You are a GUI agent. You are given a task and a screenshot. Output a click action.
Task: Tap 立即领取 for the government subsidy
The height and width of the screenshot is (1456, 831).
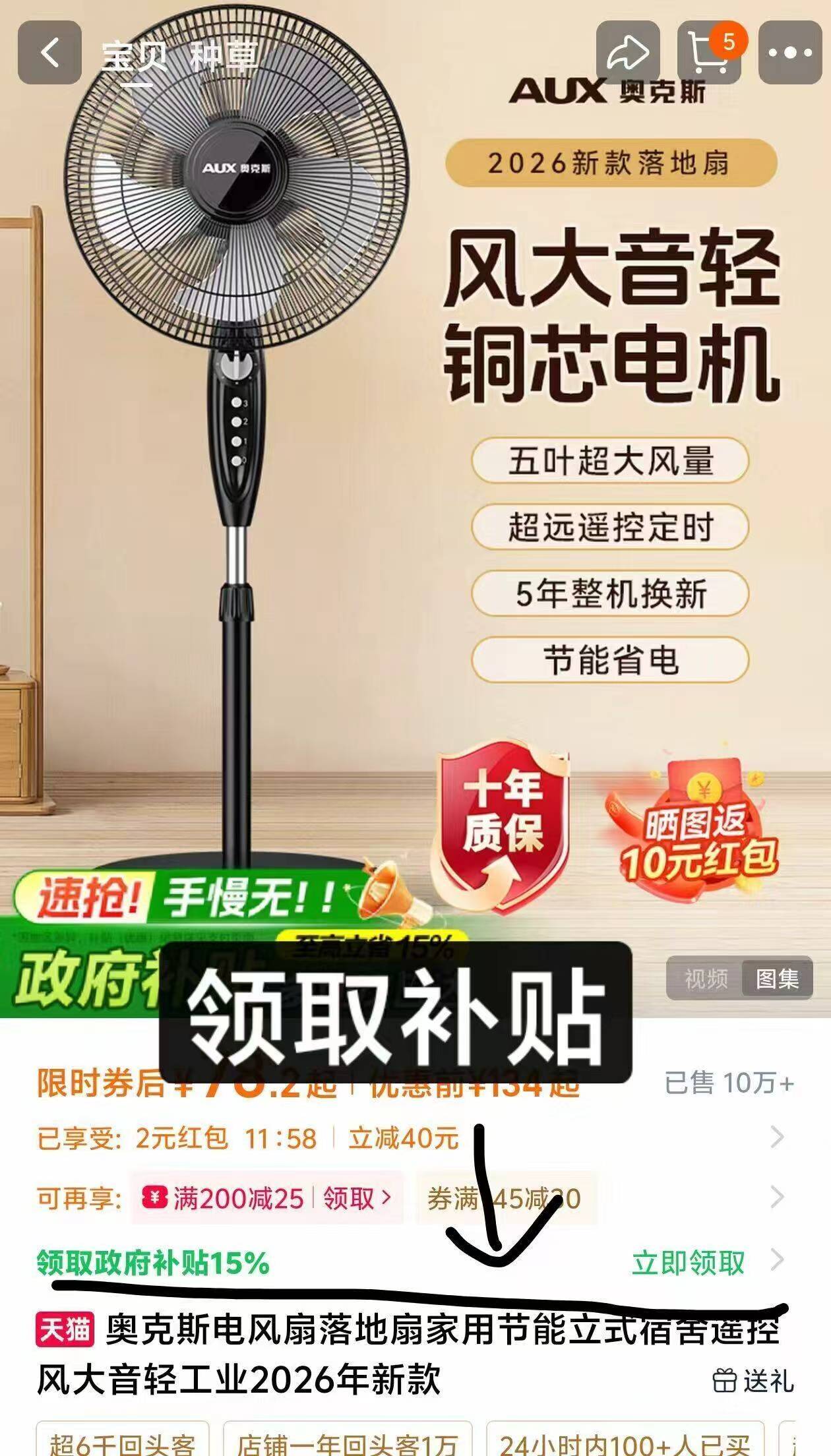[x=689, y=1262]
